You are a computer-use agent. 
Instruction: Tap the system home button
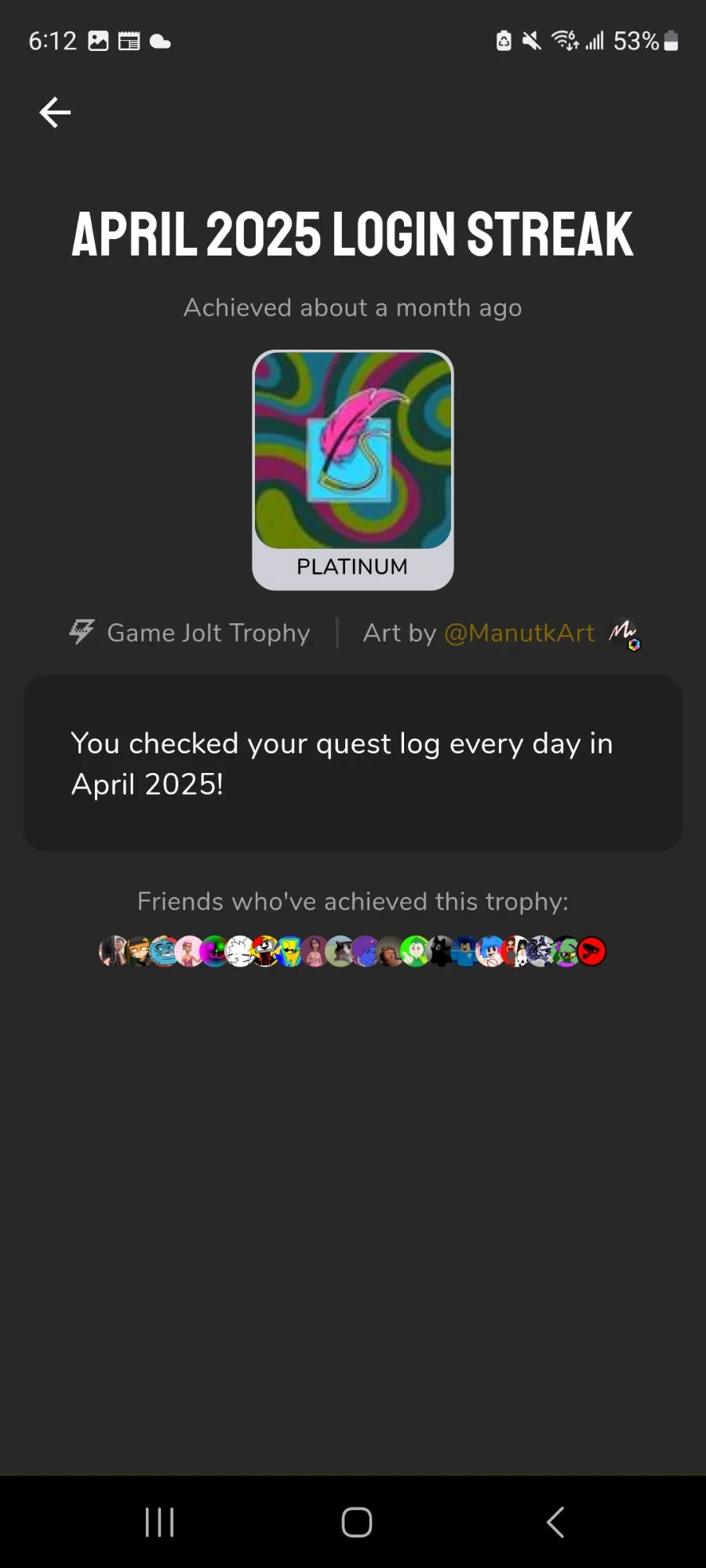356,1523
